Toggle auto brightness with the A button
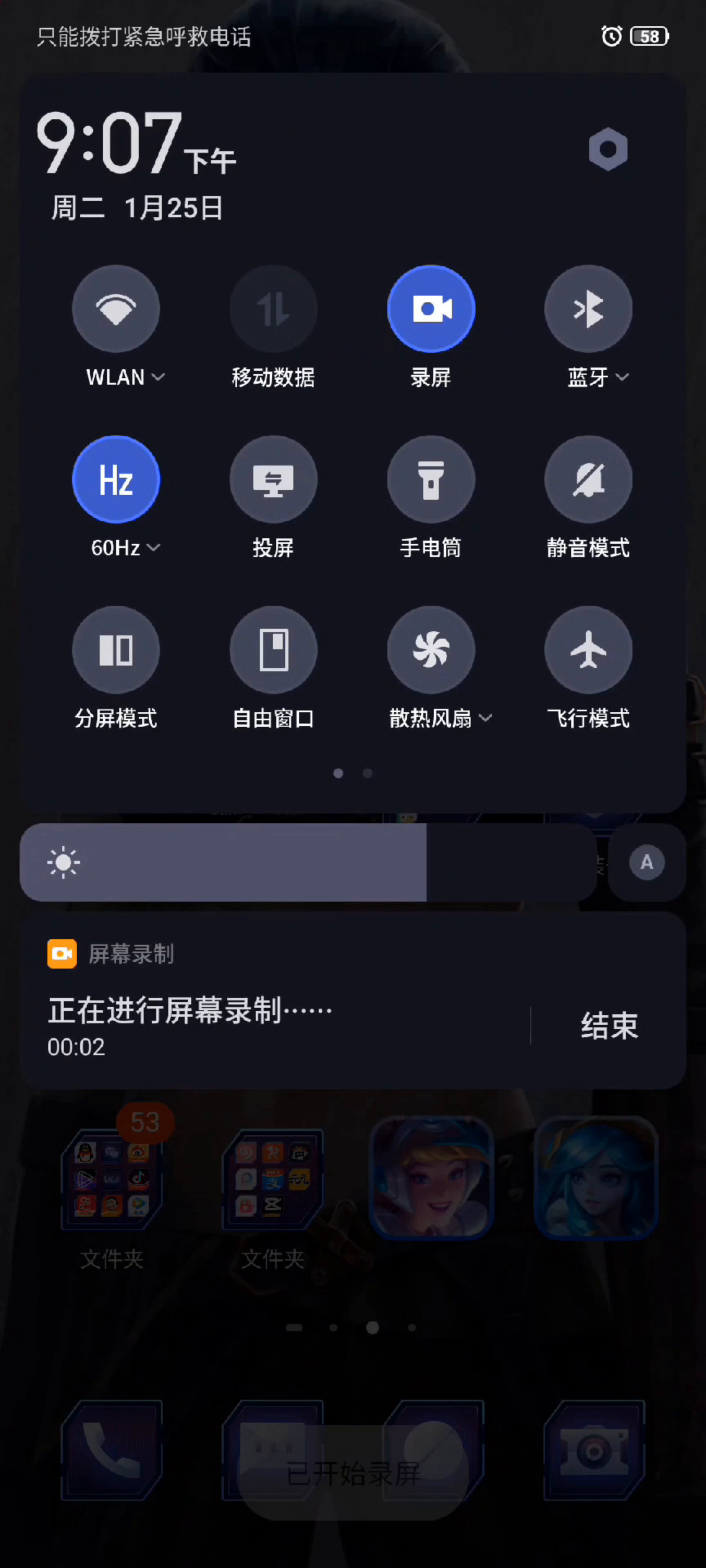The height and width of the screenshot is (1568, 706). 646,862
